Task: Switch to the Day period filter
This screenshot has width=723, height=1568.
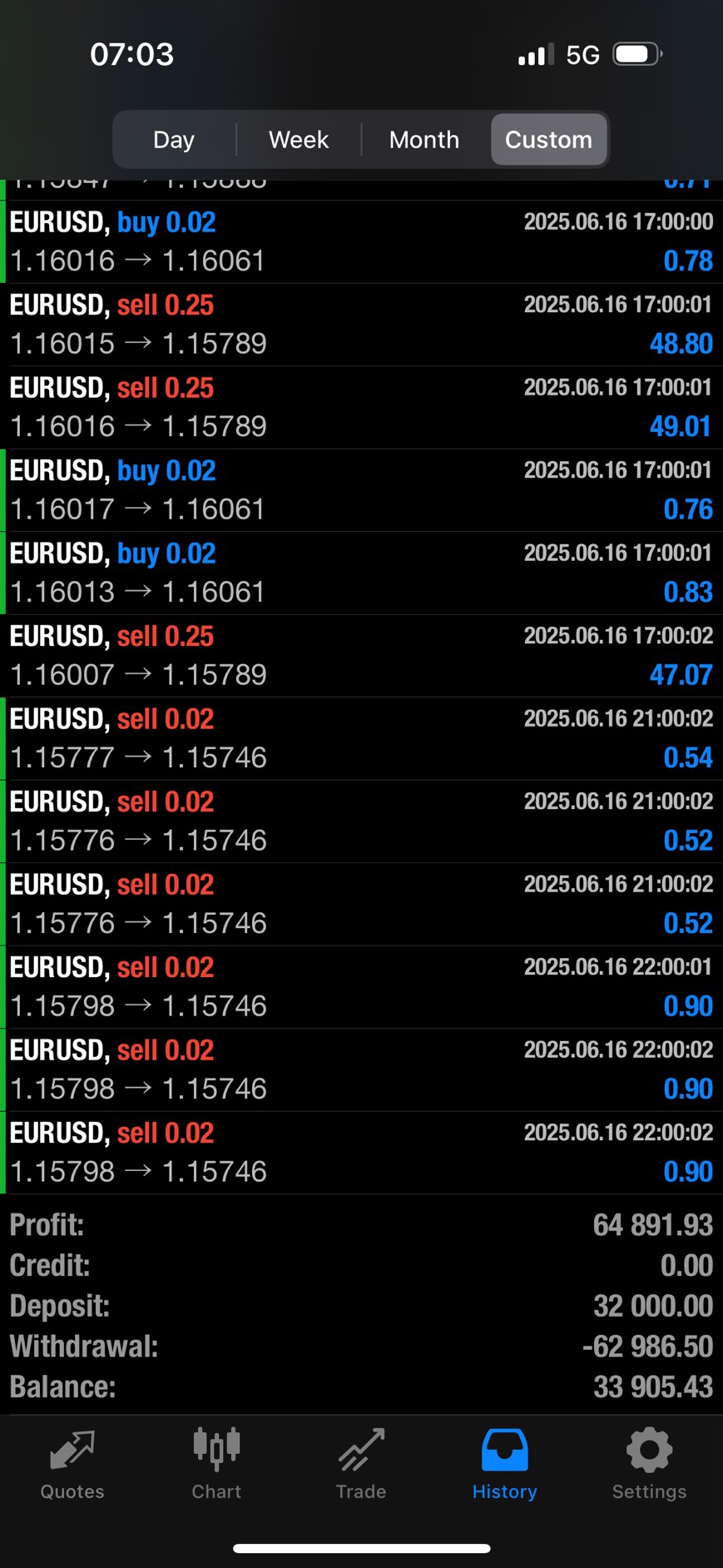Action: click(174, 140)
